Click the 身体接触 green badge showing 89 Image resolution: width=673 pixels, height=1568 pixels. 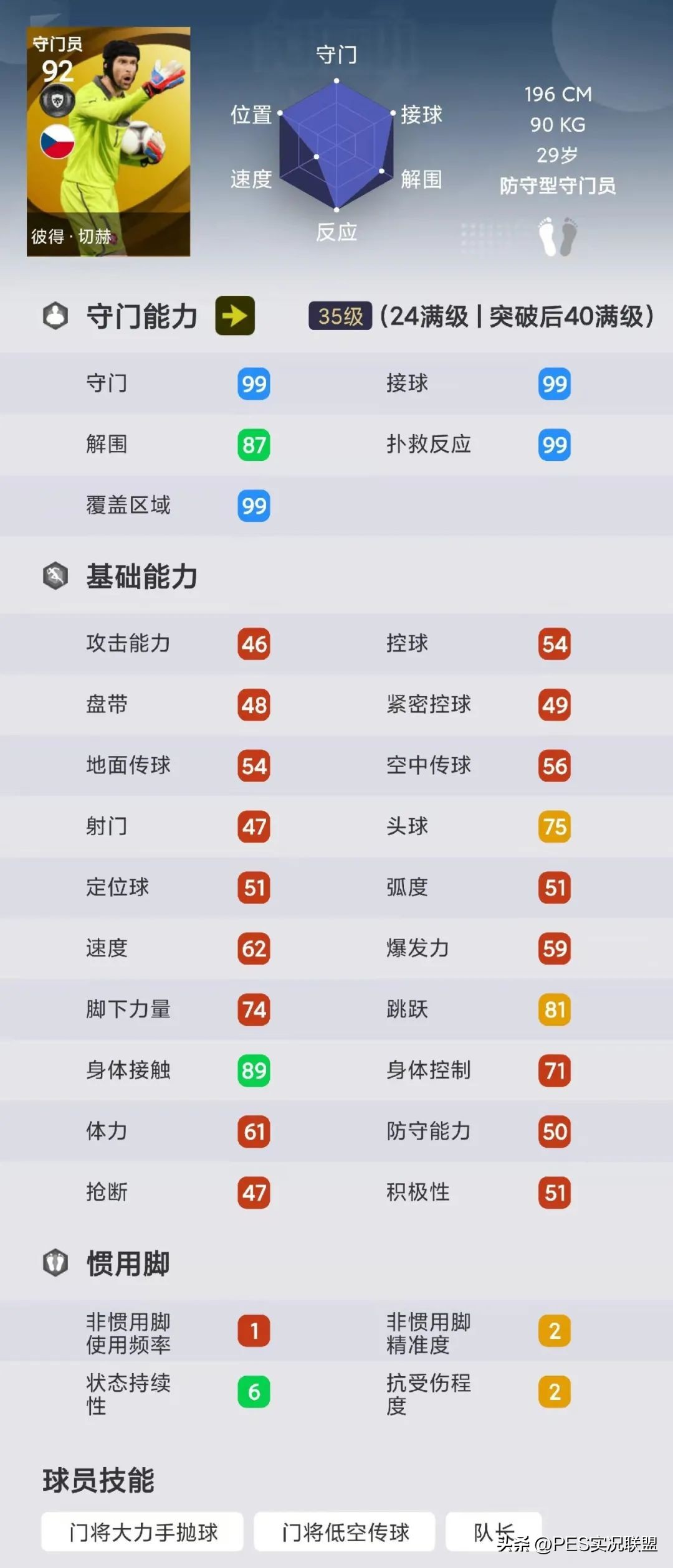pyautogui.click(x=254, y=1072)
